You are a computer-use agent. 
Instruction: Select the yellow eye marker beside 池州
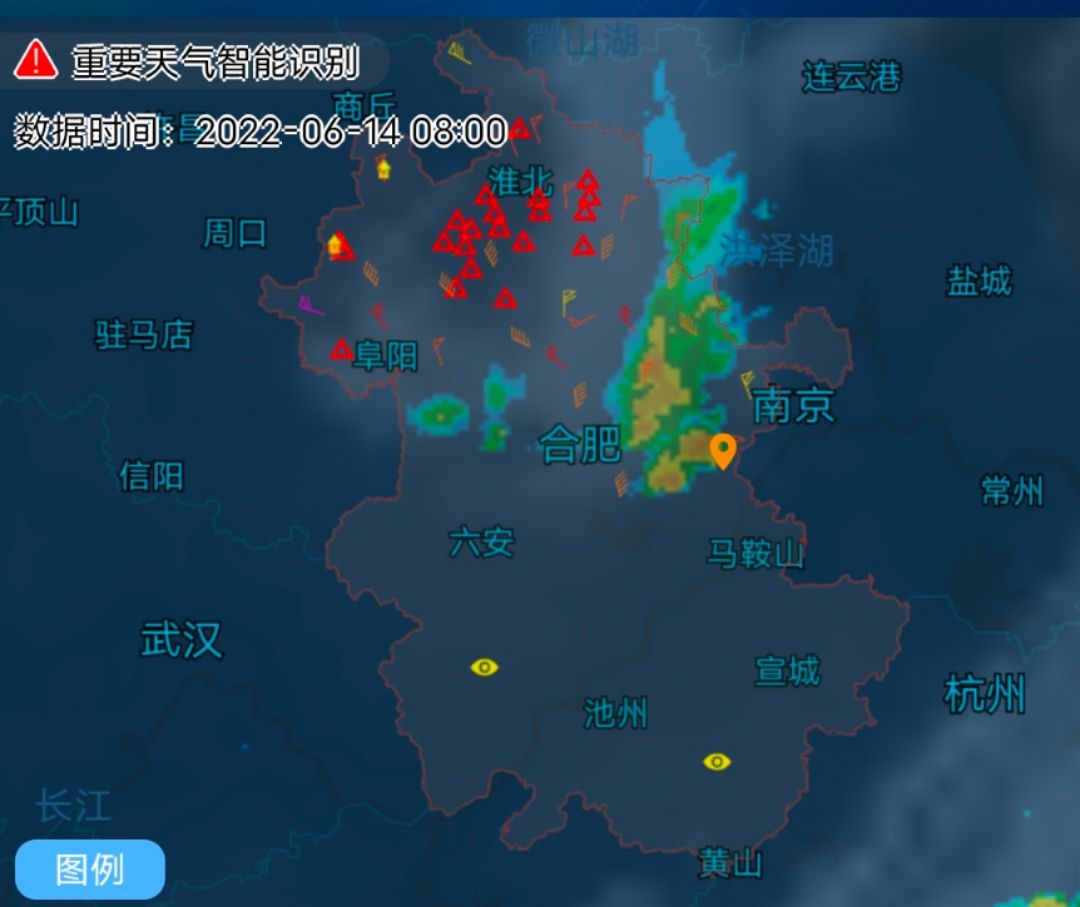[484, 667]
